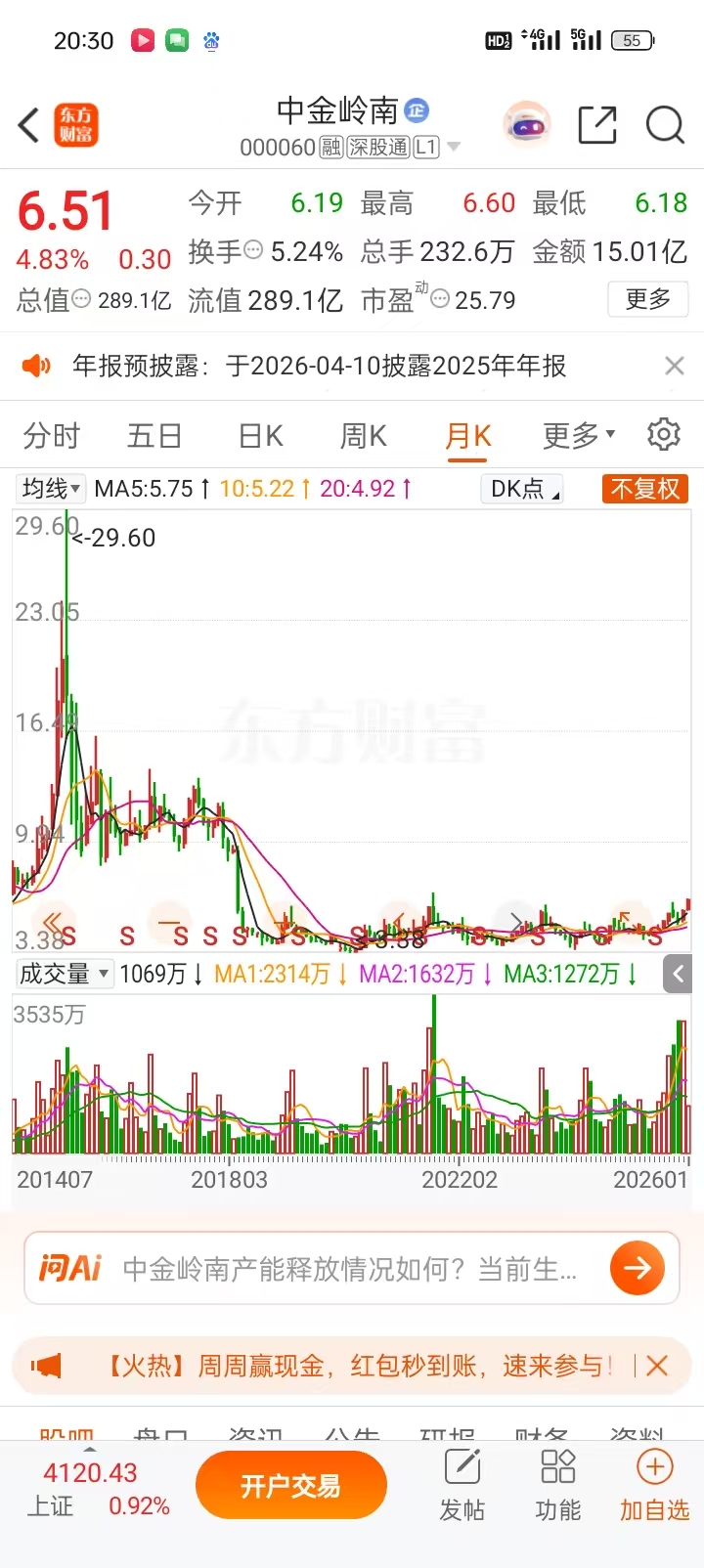Viewport: 704px width, 1568px height.
Task: Open the AI assistant robot icon
Action: coord(527,125)
